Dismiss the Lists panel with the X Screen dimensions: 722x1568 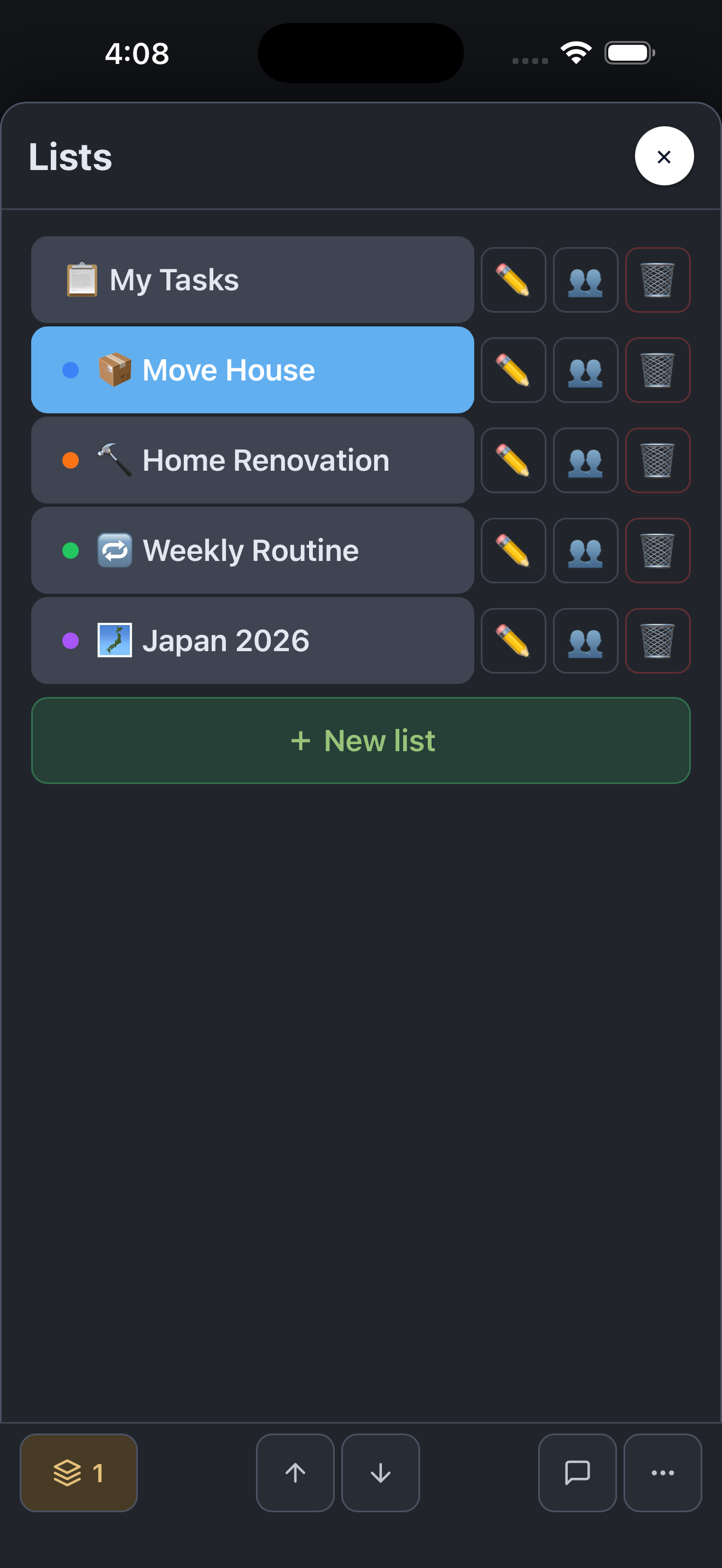click(663, 156)
